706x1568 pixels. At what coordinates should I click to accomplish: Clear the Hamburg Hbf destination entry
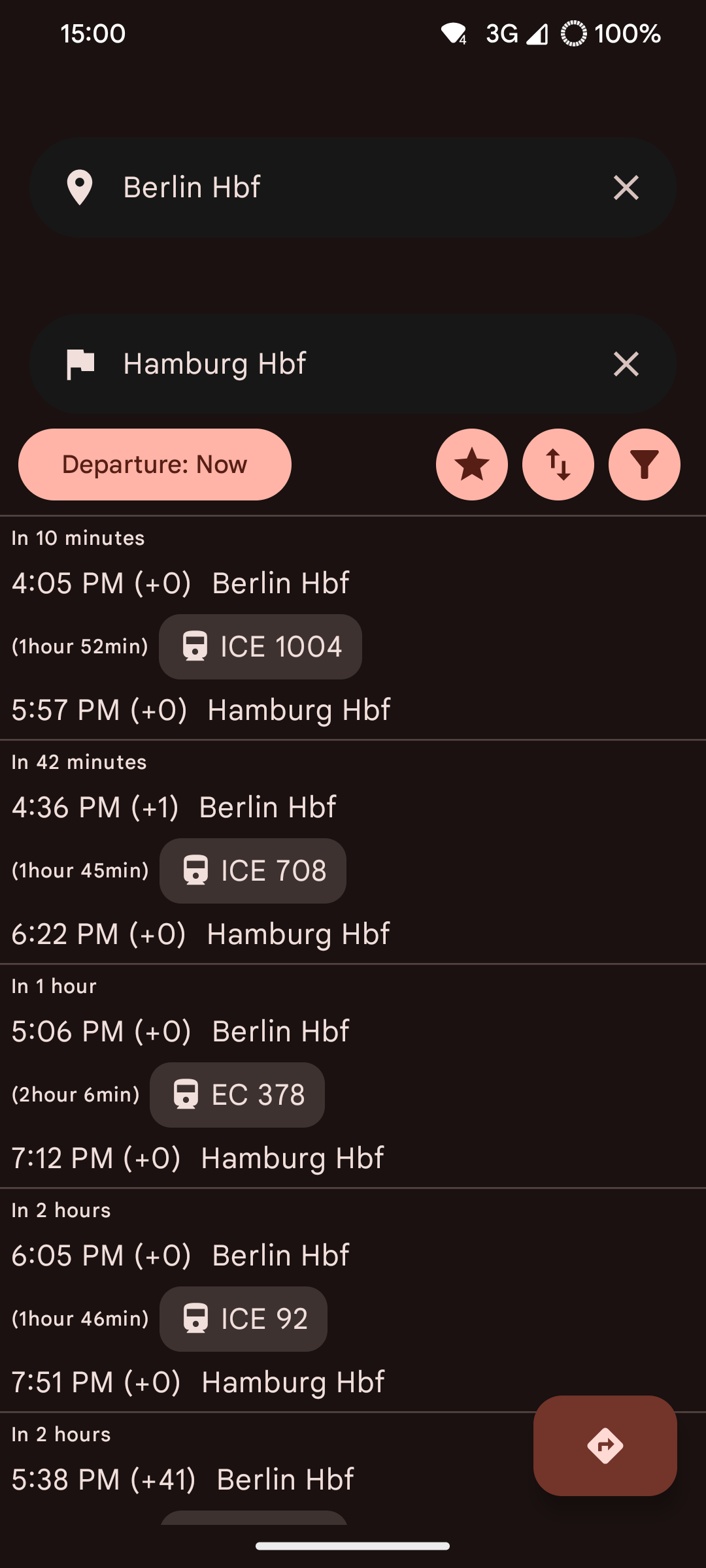626,364
